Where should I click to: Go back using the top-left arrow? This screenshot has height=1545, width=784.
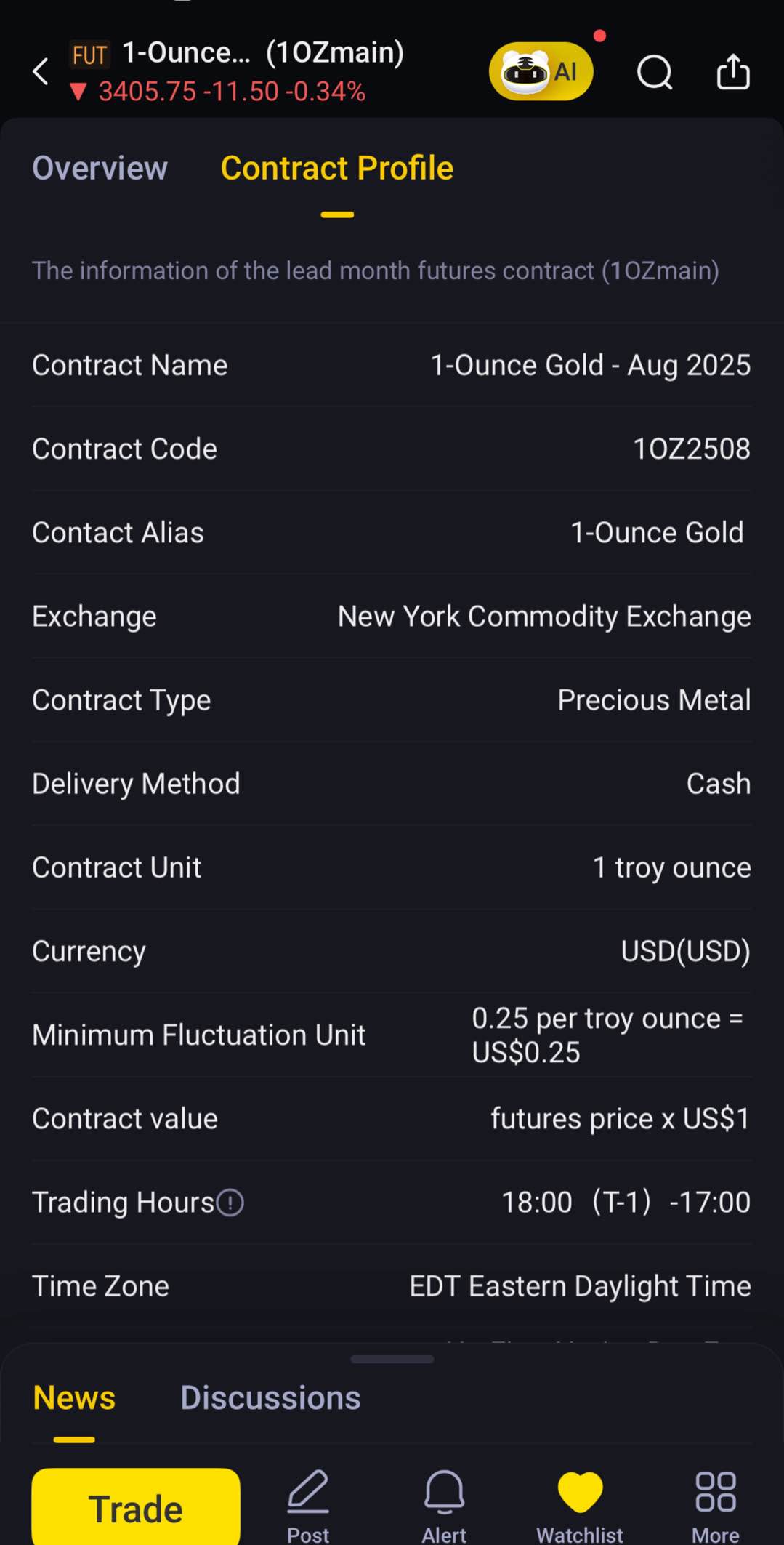coord(41,72)
